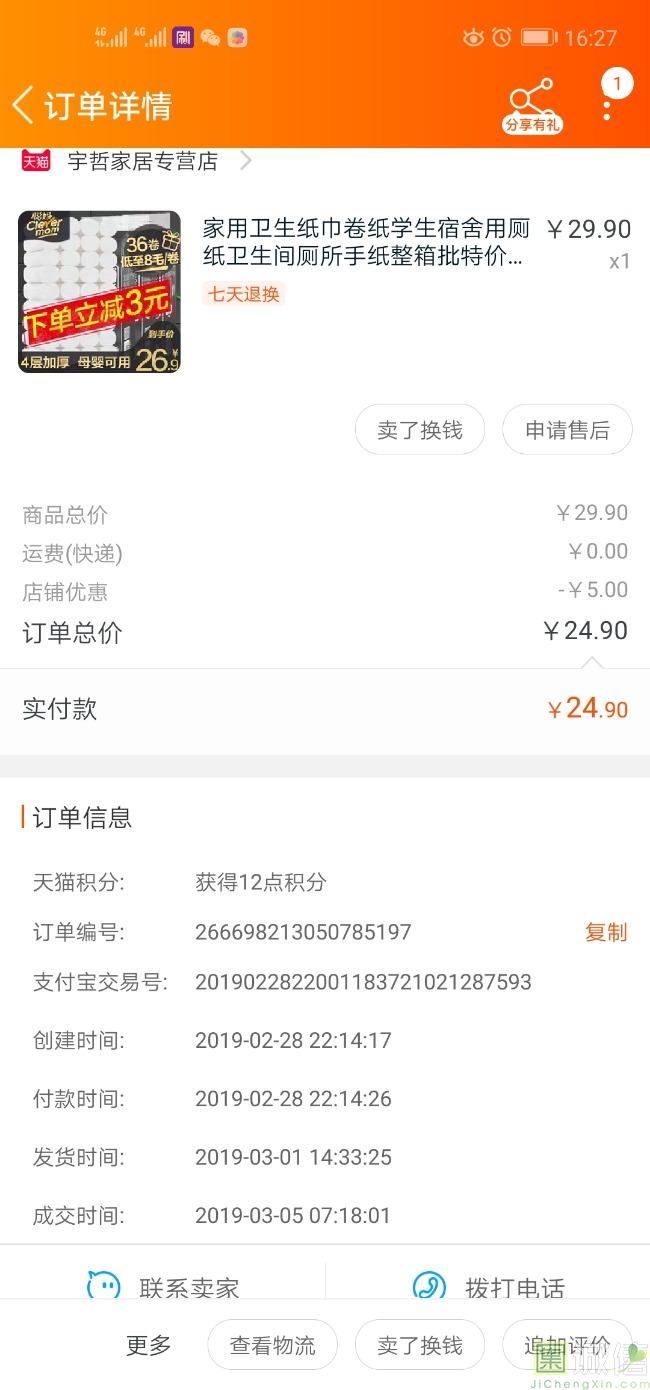Viewport: 650px width, 1390px height.
Task: Open the three-dot overflow menu
Action: click(607, 106)
